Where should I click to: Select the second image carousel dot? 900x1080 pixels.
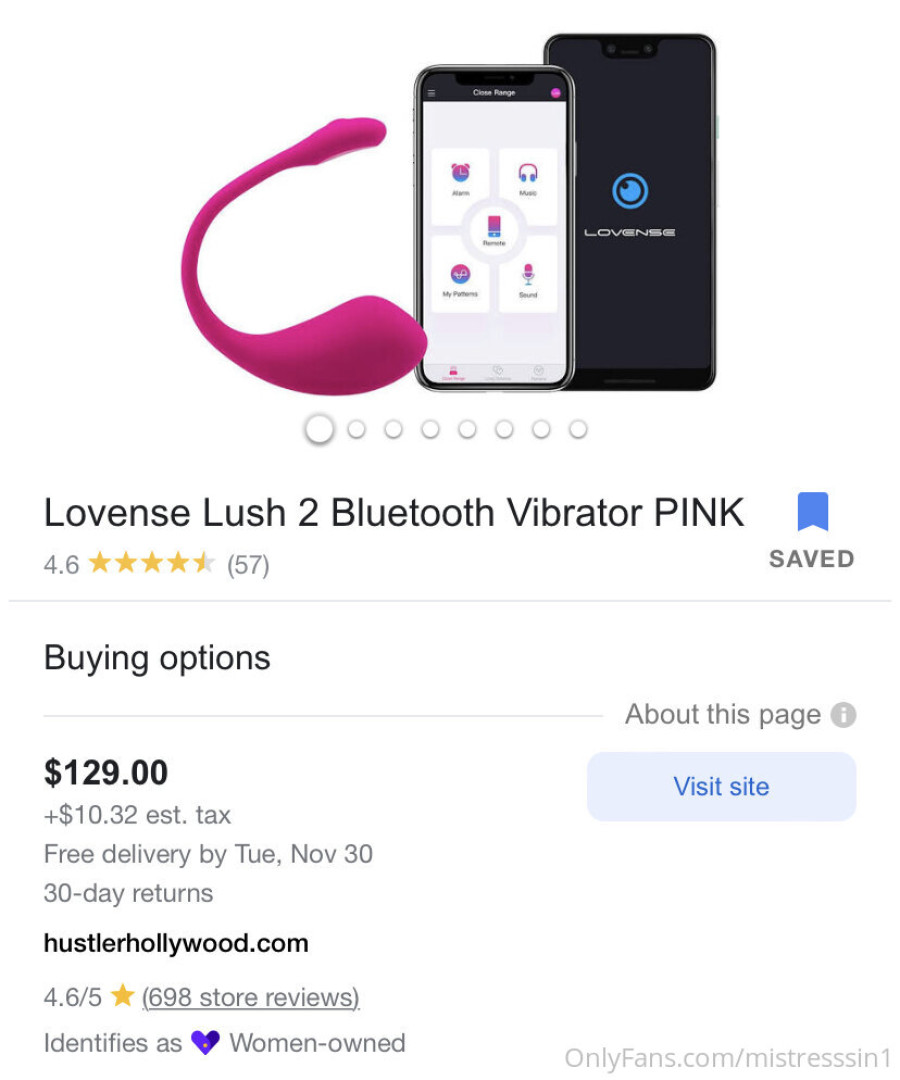[x=356, y=429]
